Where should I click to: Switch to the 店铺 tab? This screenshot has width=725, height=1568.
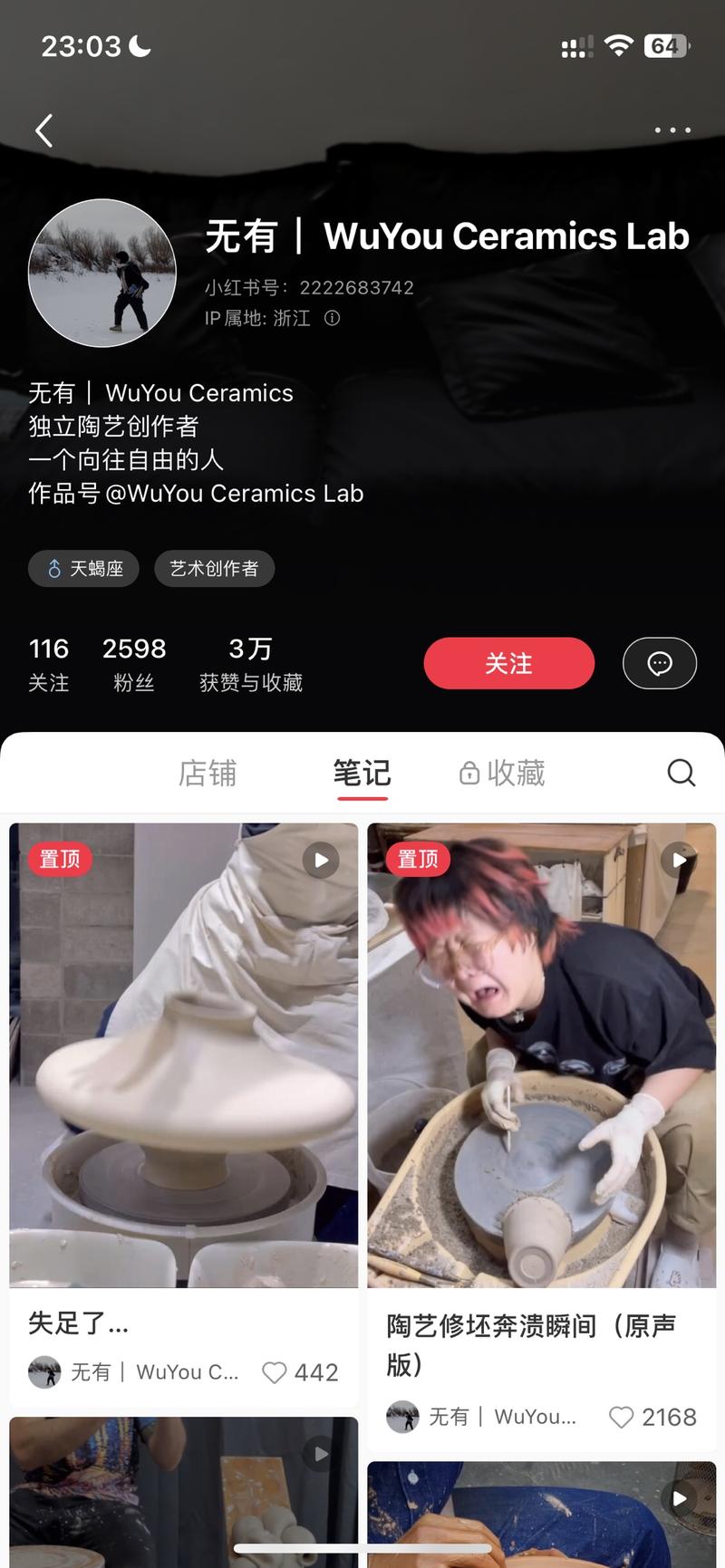point(208,773)
